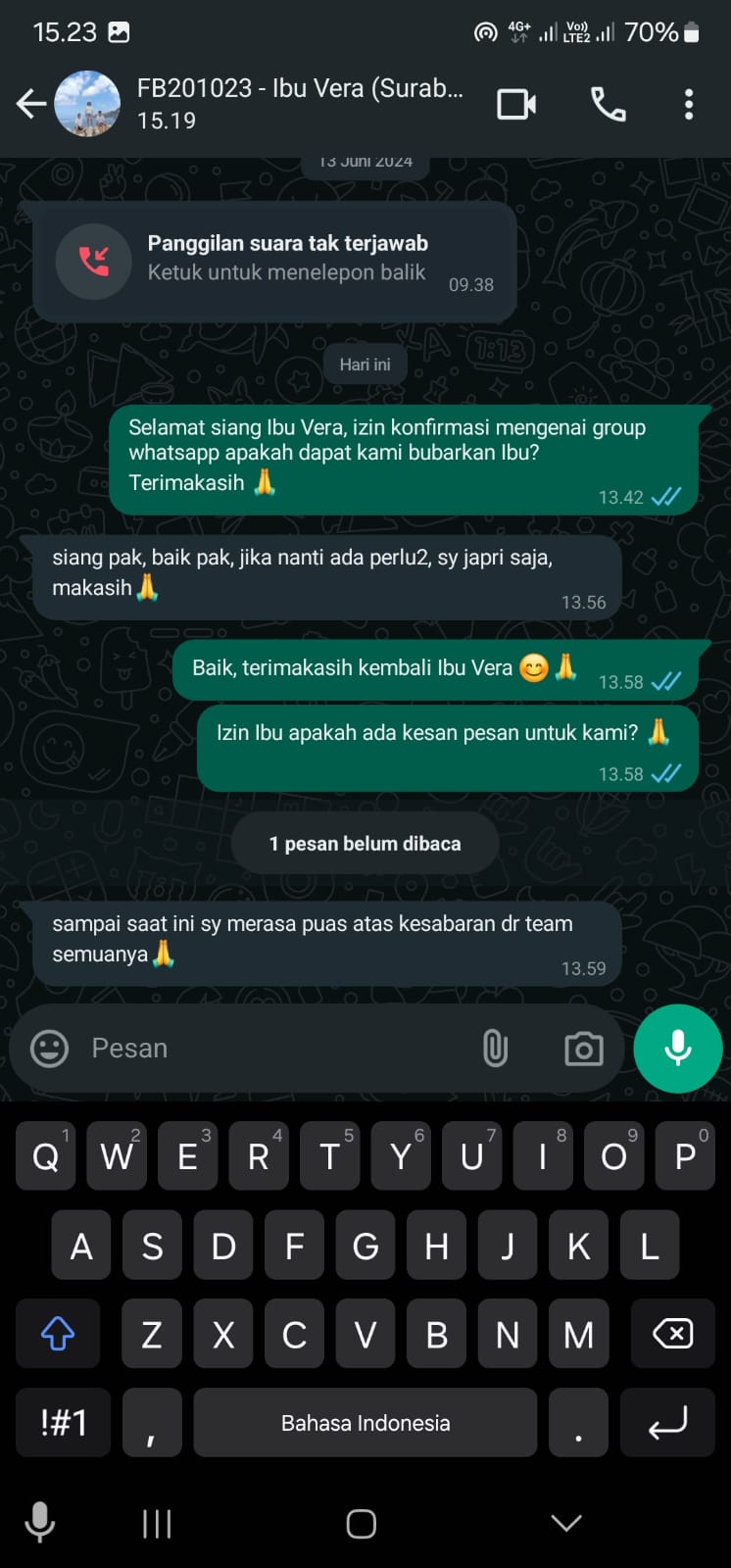Viewport: 731px width, 1568px height.
Task: Attach a file with the paperclip icon
Action: (x=495, y=1048)
